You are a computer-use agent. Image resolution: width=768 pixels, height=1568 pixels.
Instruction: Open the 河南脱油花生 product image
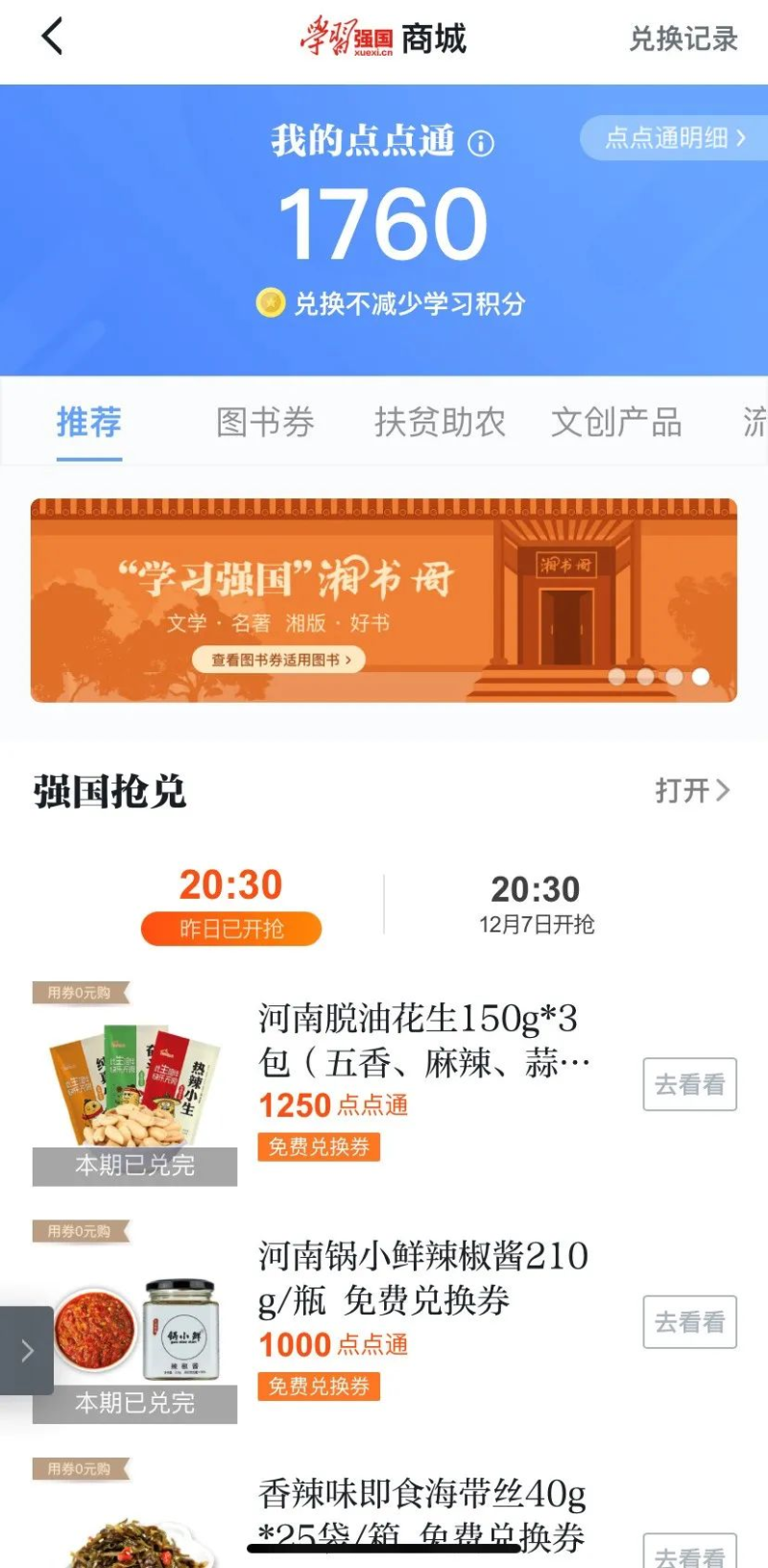click(x=134, y=1085)
